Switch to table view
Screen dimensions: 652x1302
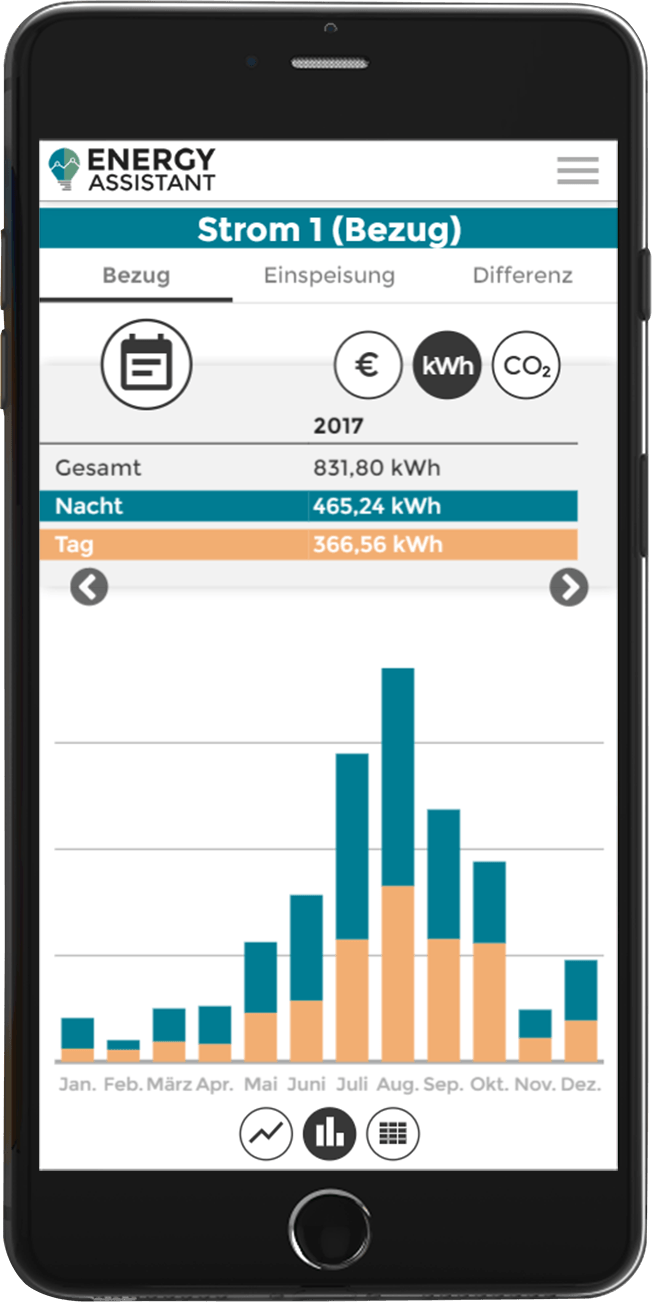[393, 1133]
